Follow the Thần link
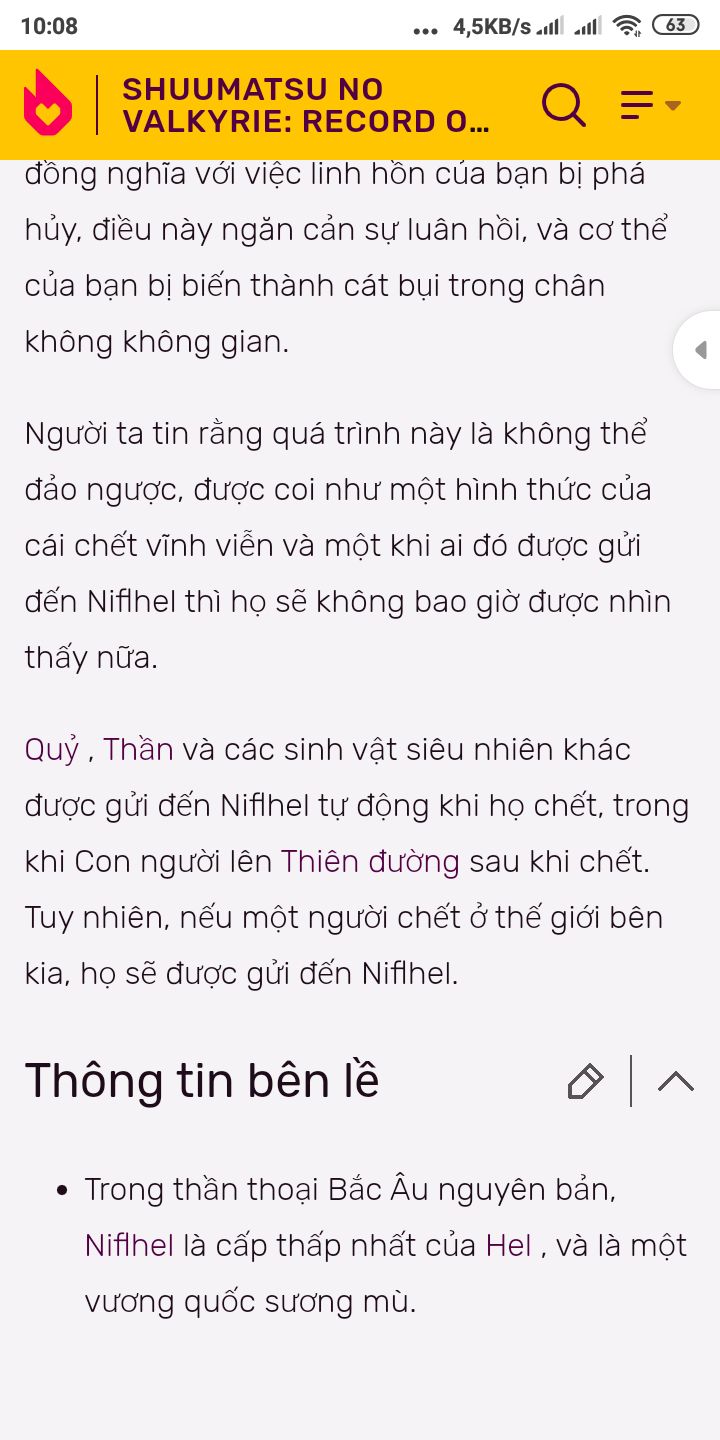Screen dimensions: 720x1440 click(x=138, y=750)
